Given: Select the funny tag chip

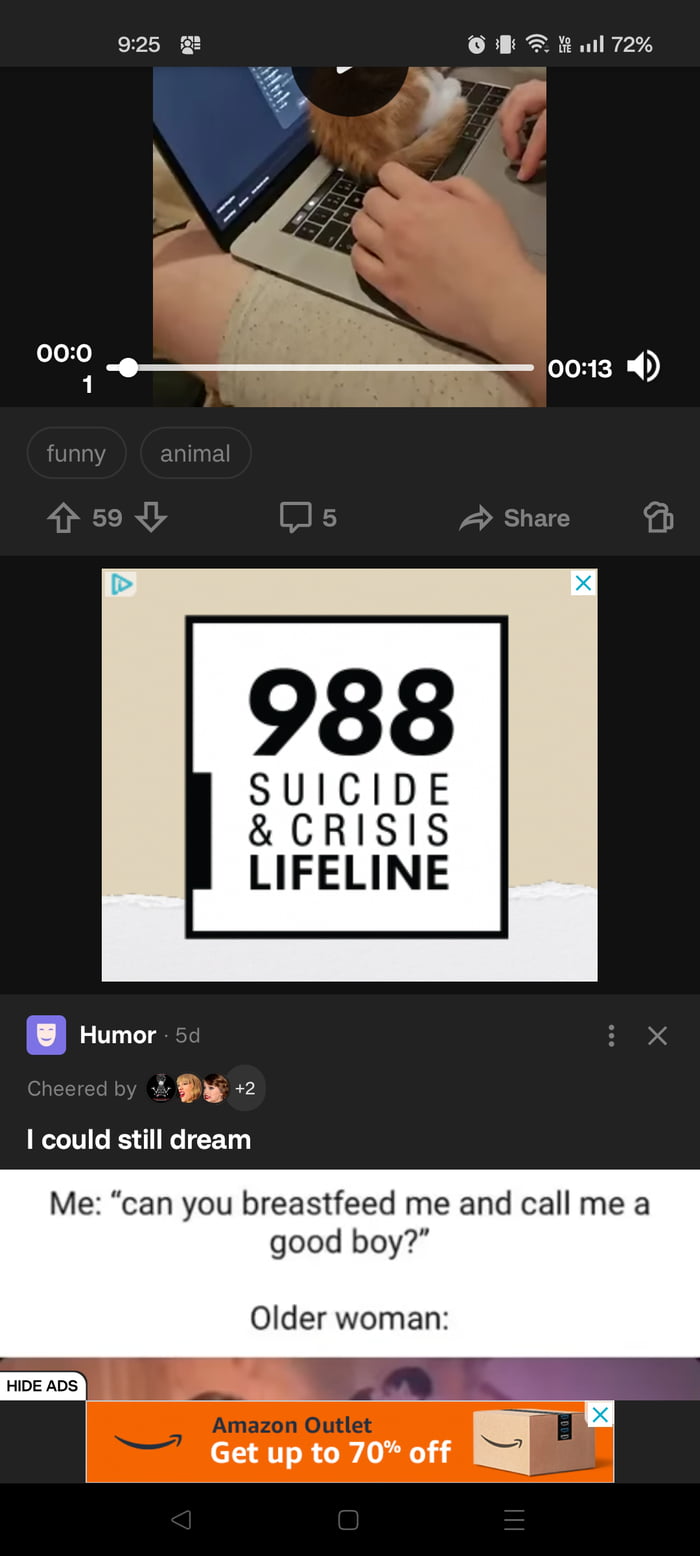Looking at the screenshot, I should coord(76,453).
